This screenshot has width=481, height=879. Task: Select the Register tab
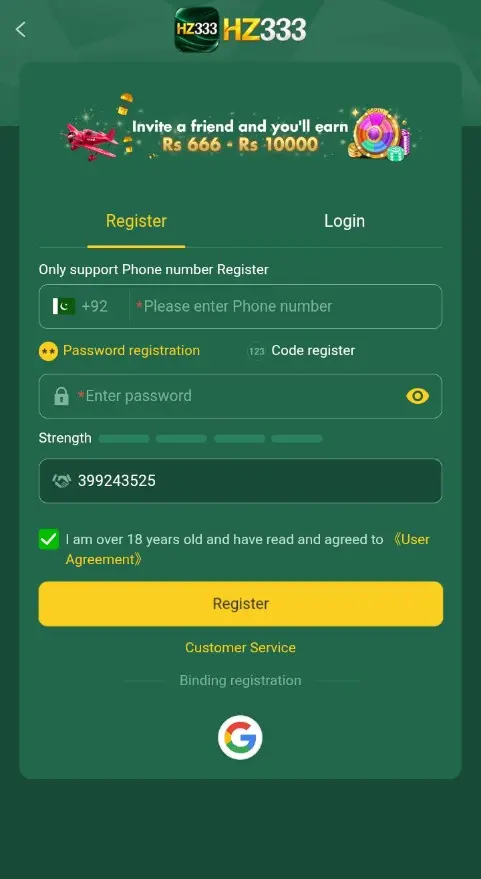[136, 221]
